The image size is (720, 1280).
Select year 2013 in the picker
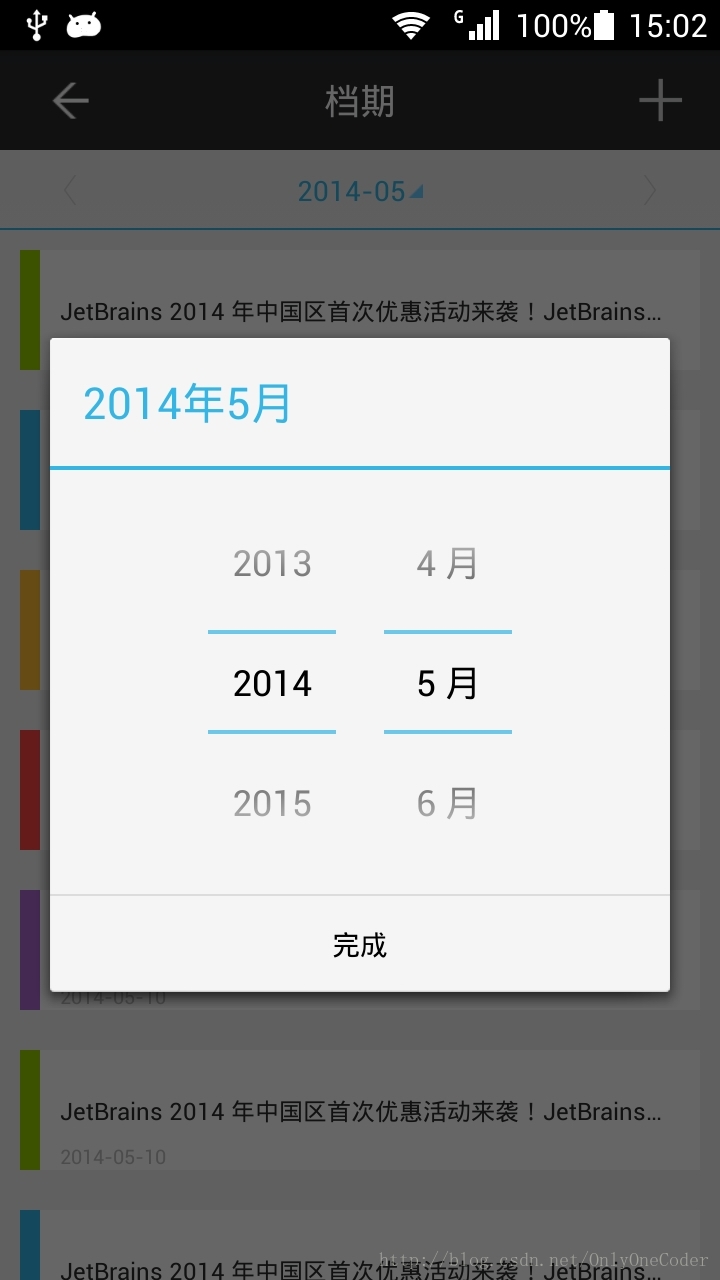tap(272, 564)
